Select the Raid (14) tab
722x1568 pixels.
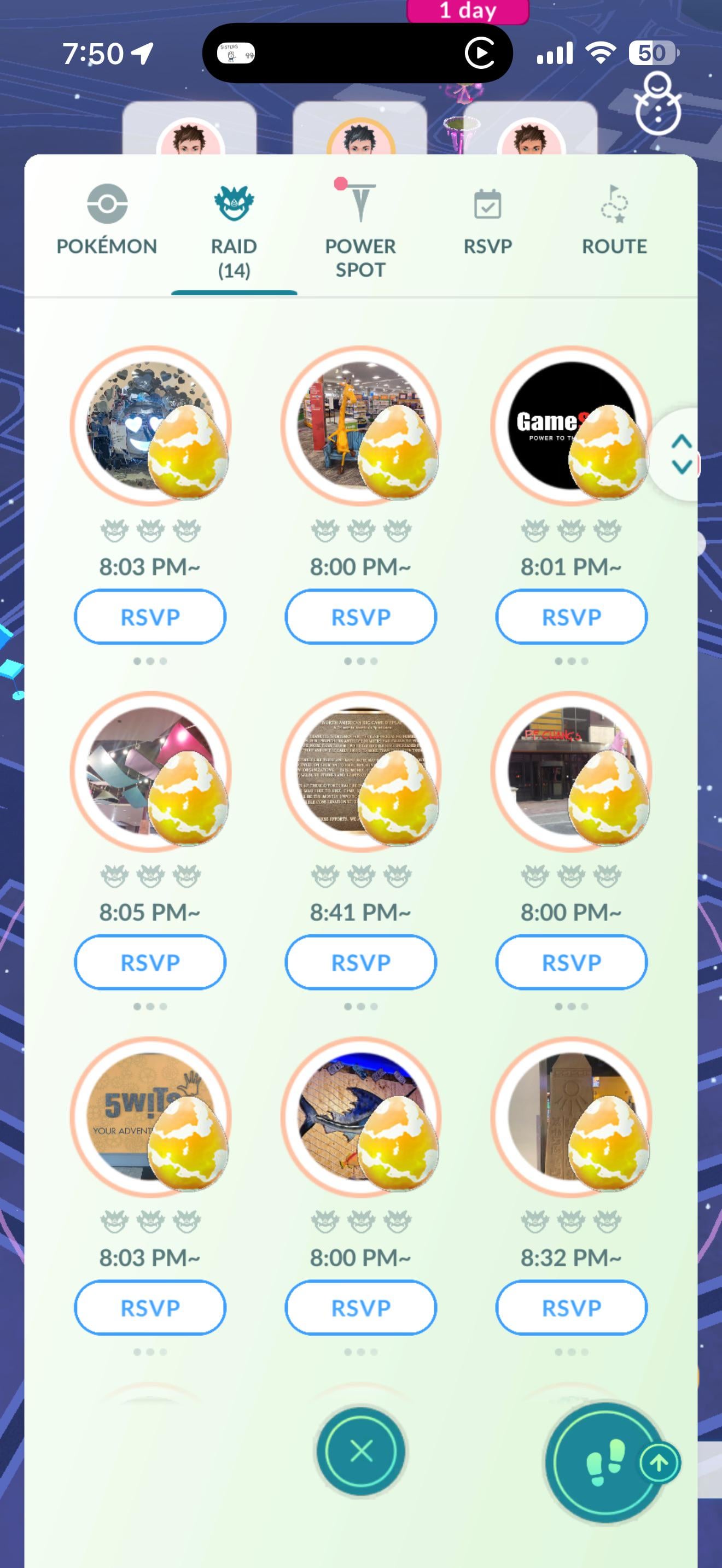click(x=234, y=231)
